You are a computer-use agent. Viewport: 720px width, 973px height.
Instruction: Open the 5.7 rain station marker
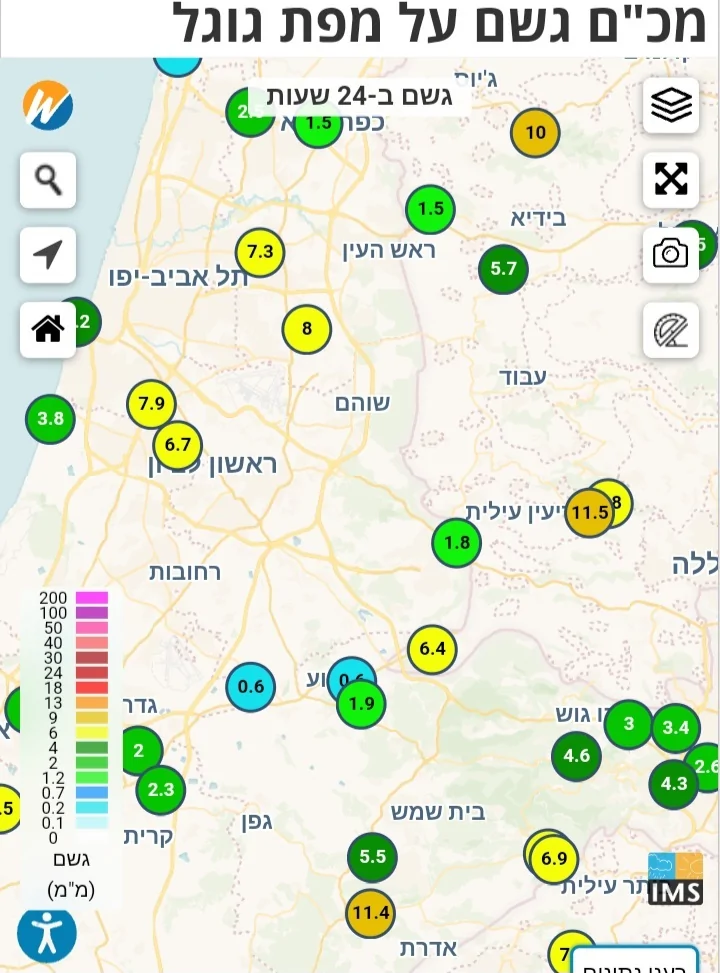503,268
